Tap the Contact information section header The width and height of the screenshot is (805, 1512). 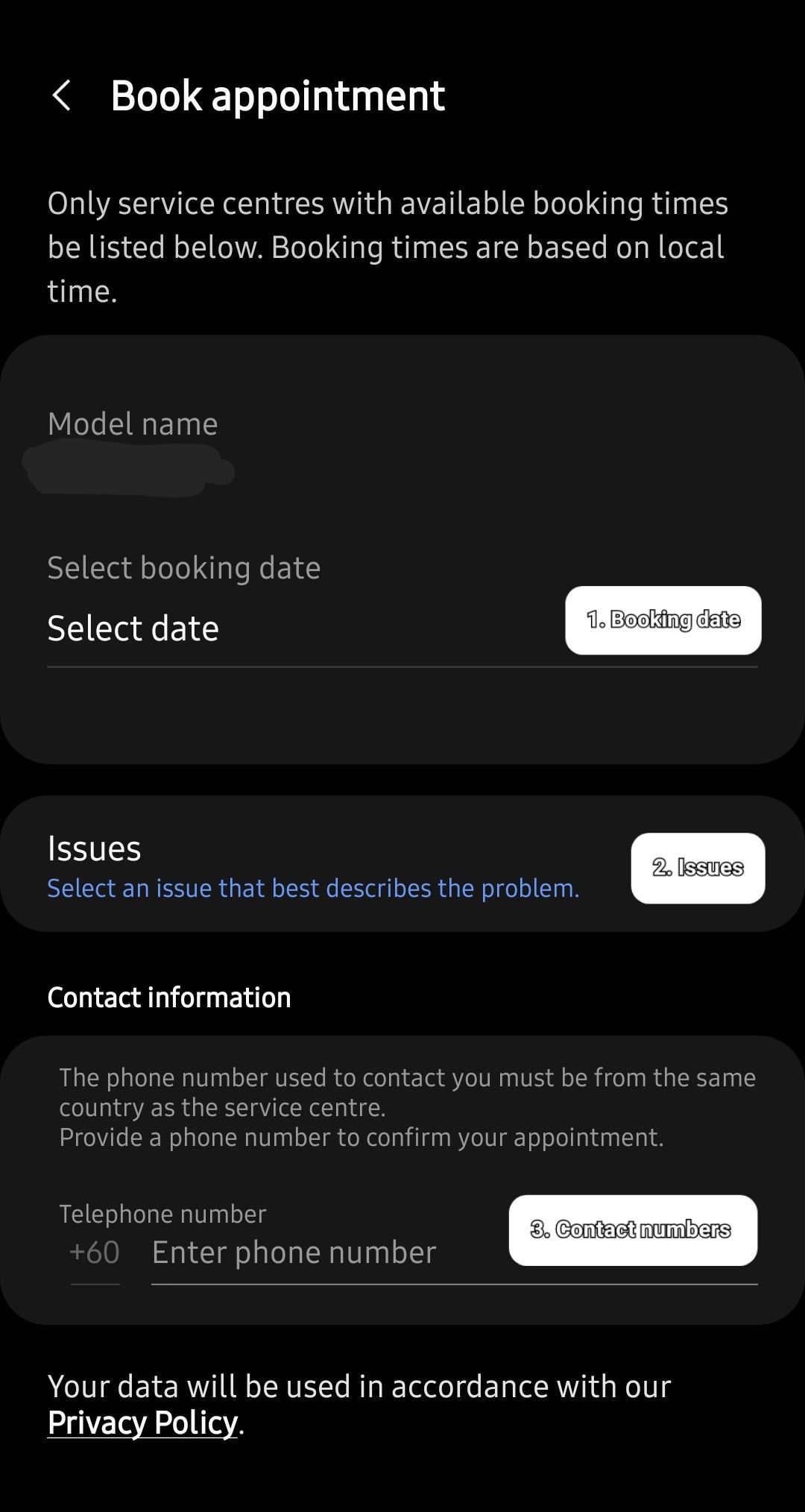click(169, 997)
